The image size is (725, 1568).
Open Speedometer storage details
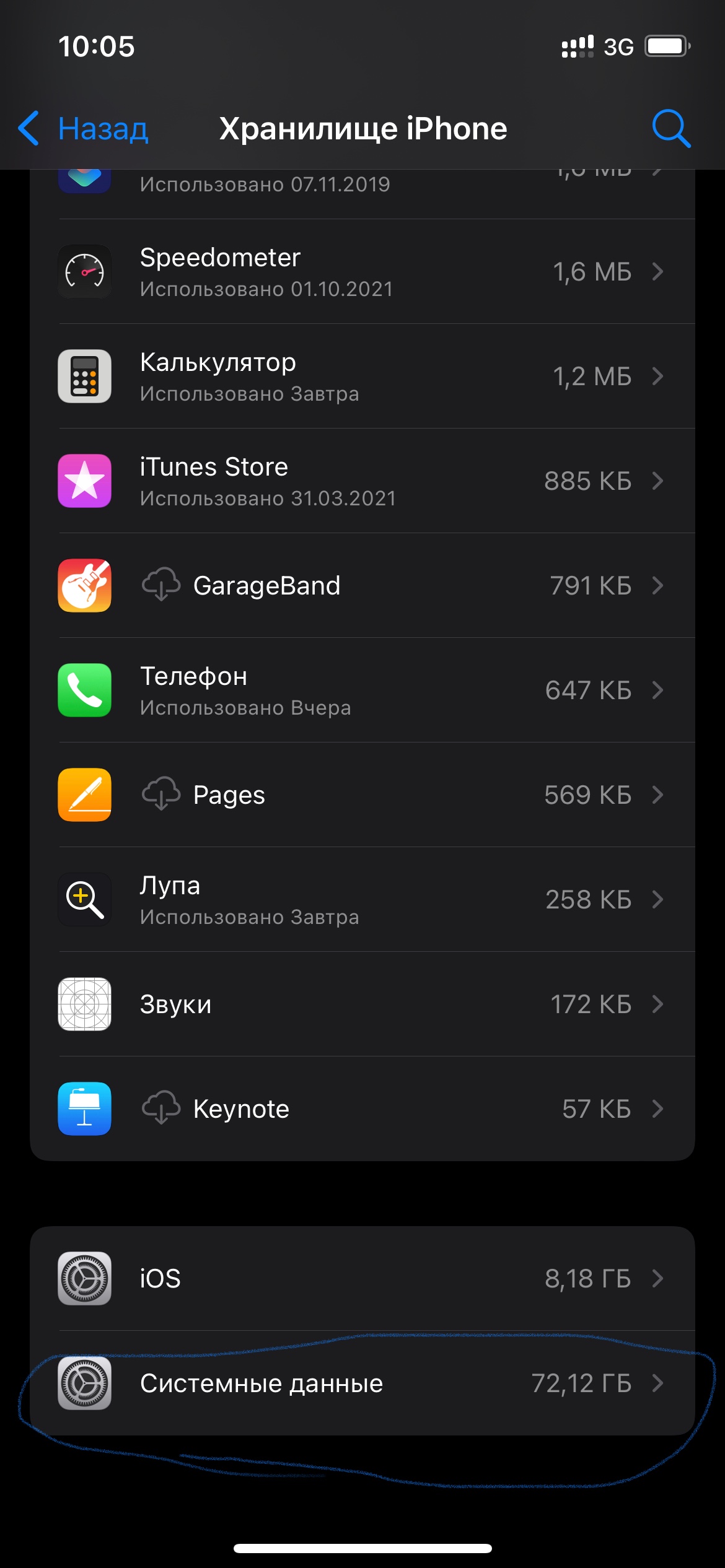tap(362, 272)
